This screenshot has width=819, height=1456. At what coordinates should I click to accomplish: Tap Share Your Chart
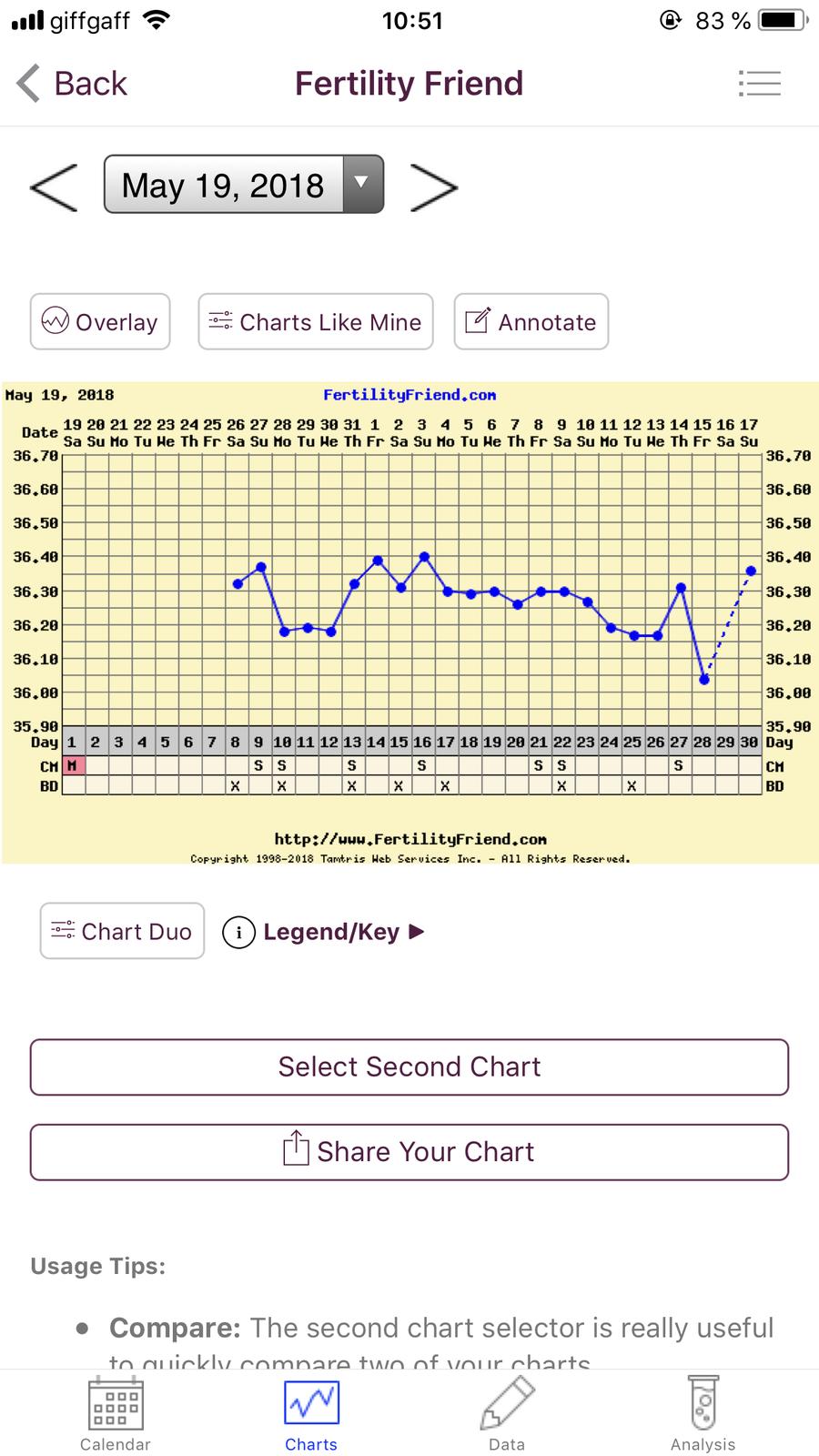[x=409, y=1152]
